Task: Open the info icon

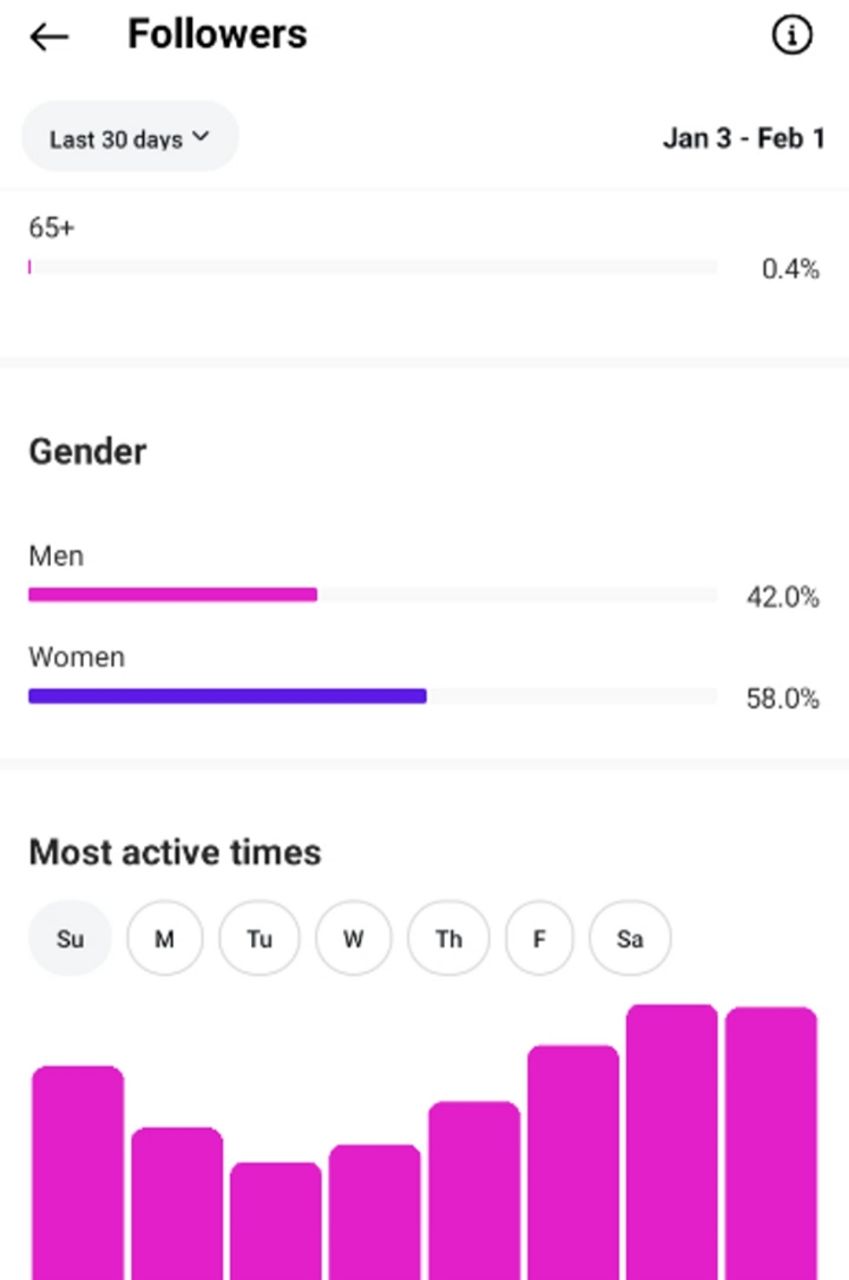Action: (x=792, y=36)
